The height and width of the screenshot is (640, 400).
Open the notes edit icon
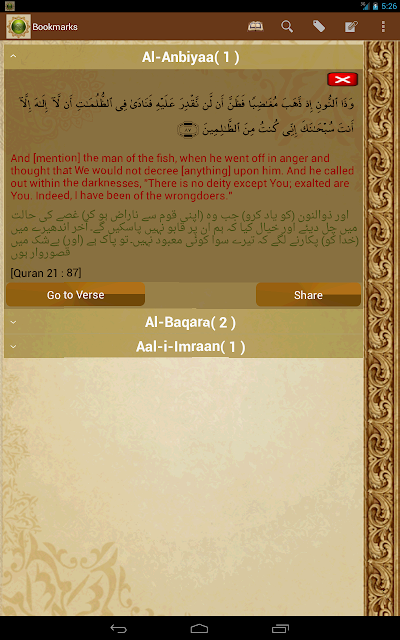click(351, 27)
